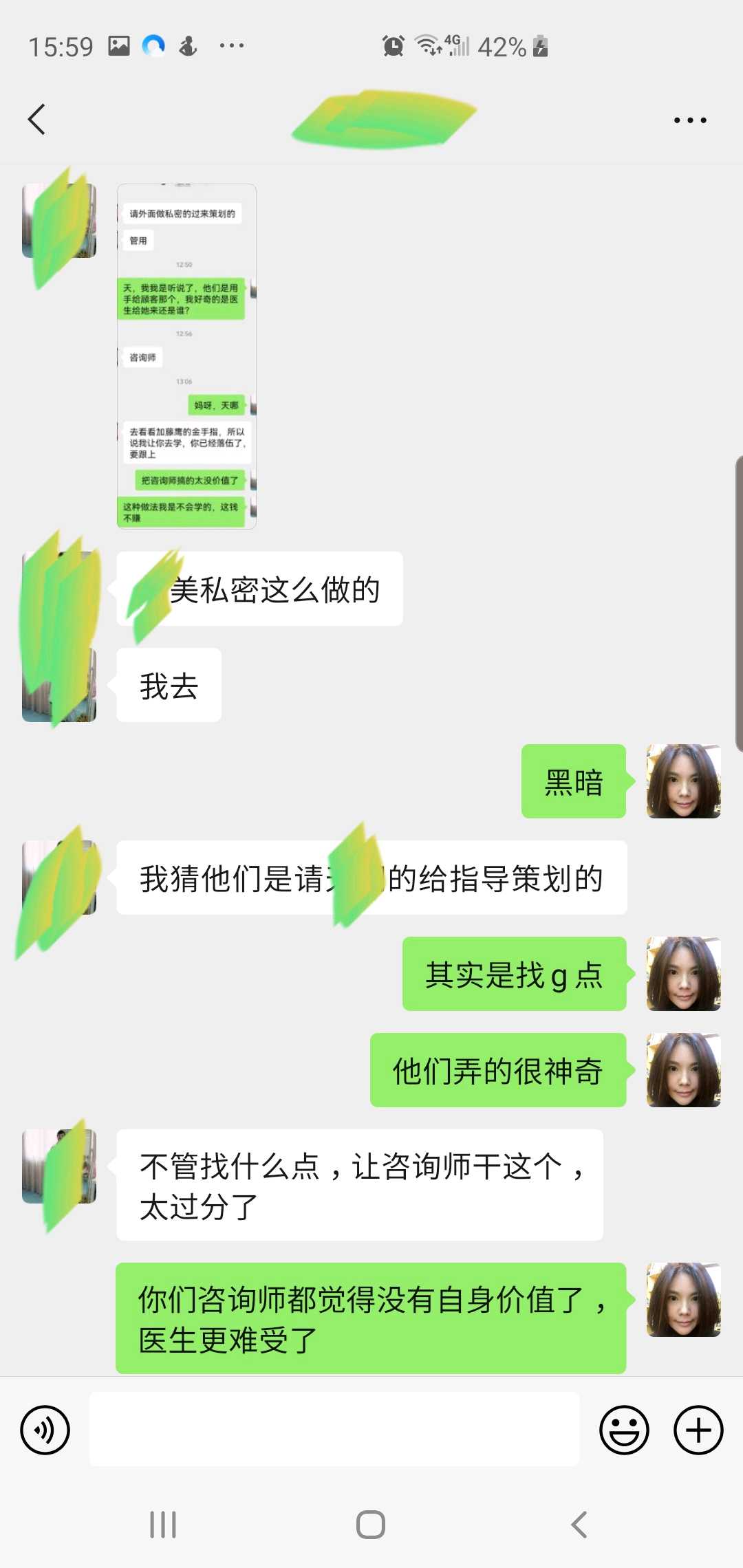The image size is (743, 1568).
Task: Open the shared screenshot image in chat
Action: [x=186, y=356]
